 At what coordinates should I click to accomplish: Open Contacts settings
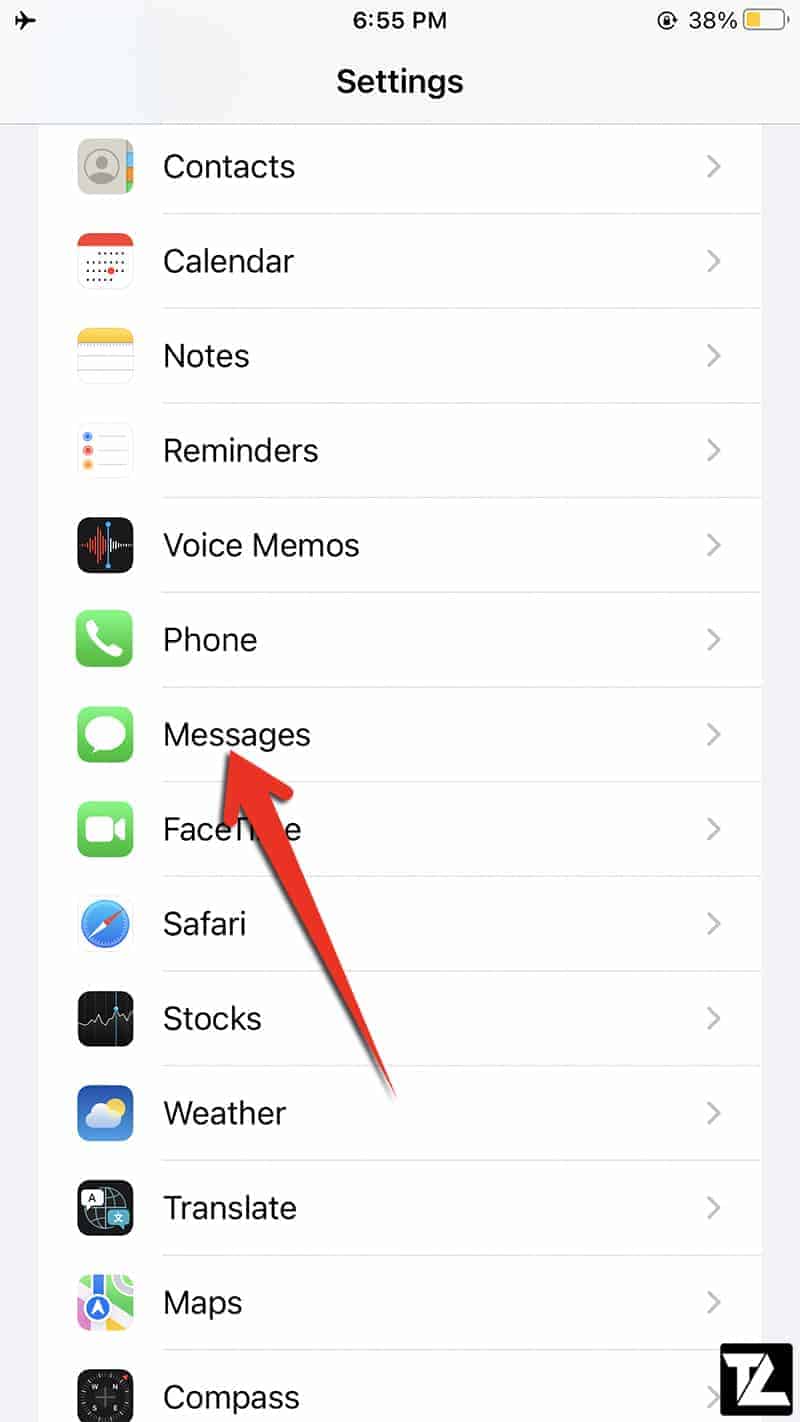pyautogui.click(x=400, y=166)
